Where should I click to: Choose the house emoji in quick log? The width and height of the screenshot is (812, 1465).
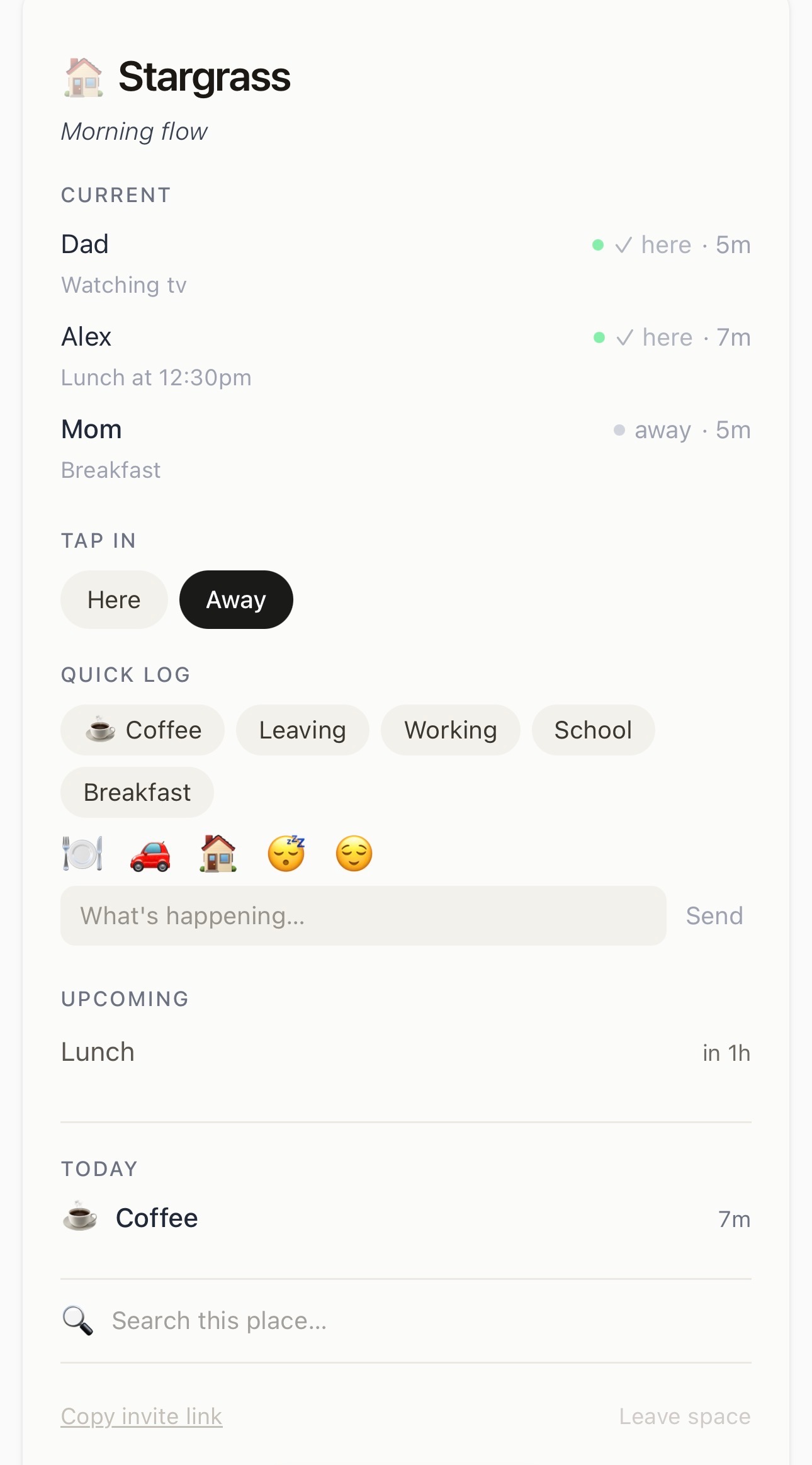[218, 854]
